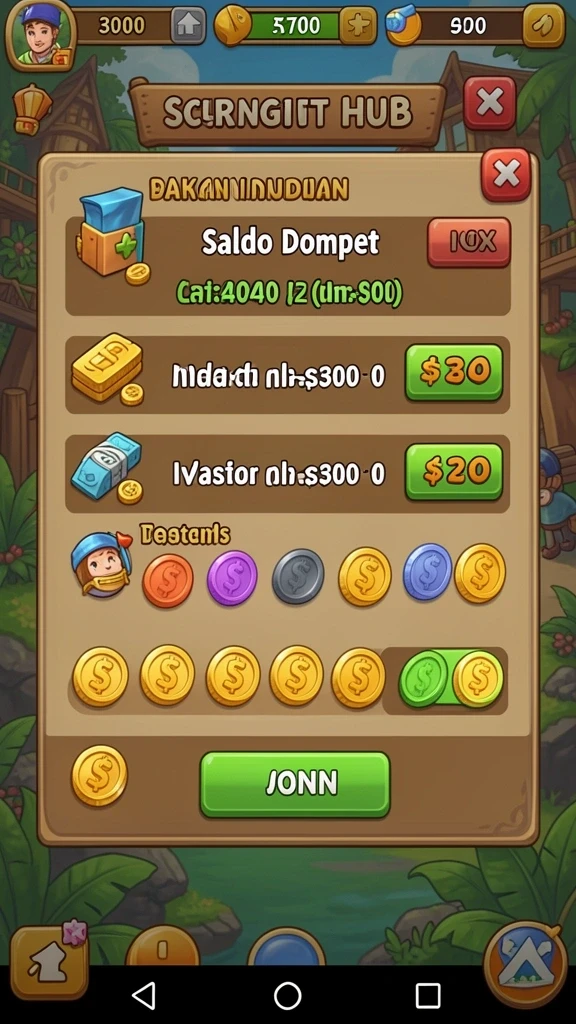Toggle the green coin switch
Screen dimensions: 576x1024
point(452,679)
